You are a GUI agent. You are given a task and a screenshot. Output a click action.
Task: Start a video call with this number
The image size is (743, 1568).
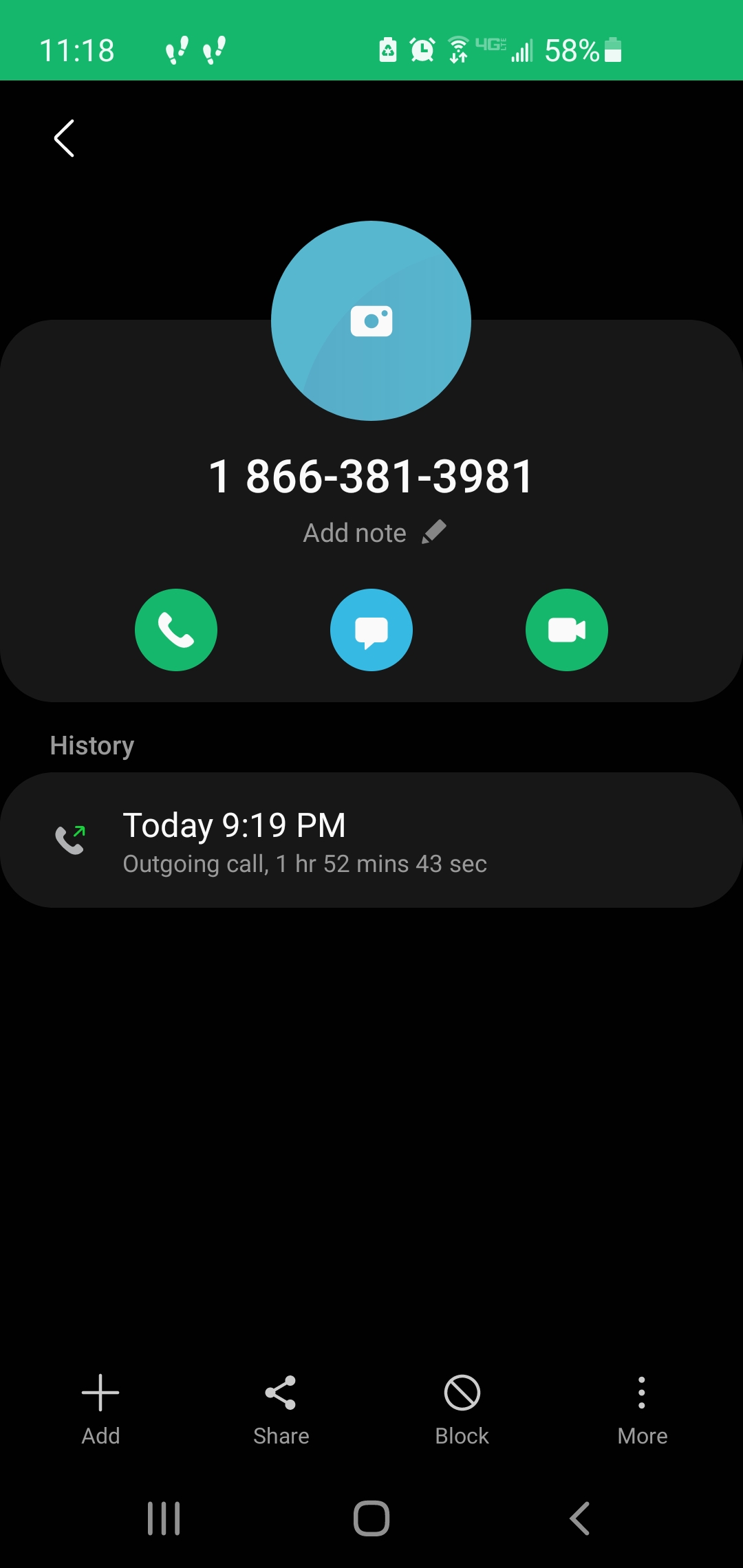pyautogui.click(x=566, y=629)
